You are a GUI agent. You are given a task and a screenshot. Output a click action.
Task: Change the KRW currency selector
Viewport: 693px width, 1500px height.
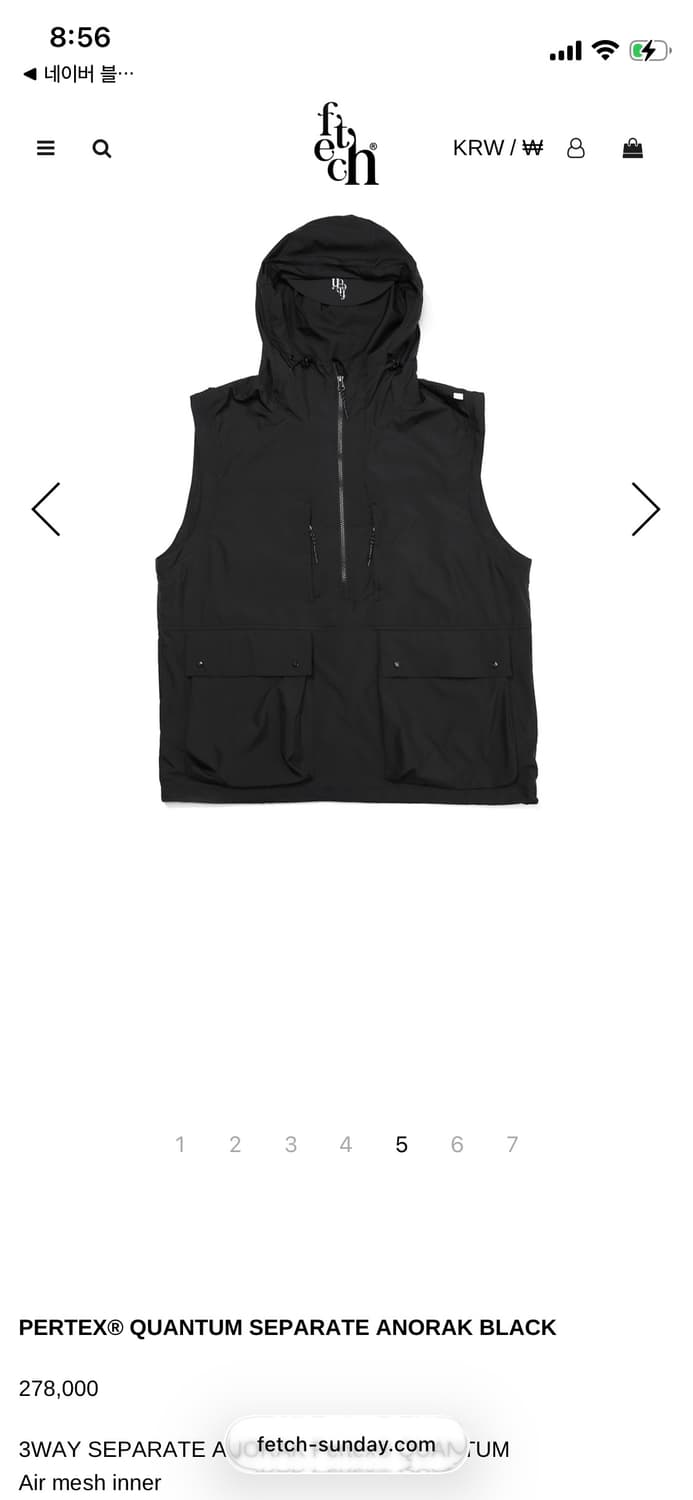pyautogui.click(x=497, y=148)
